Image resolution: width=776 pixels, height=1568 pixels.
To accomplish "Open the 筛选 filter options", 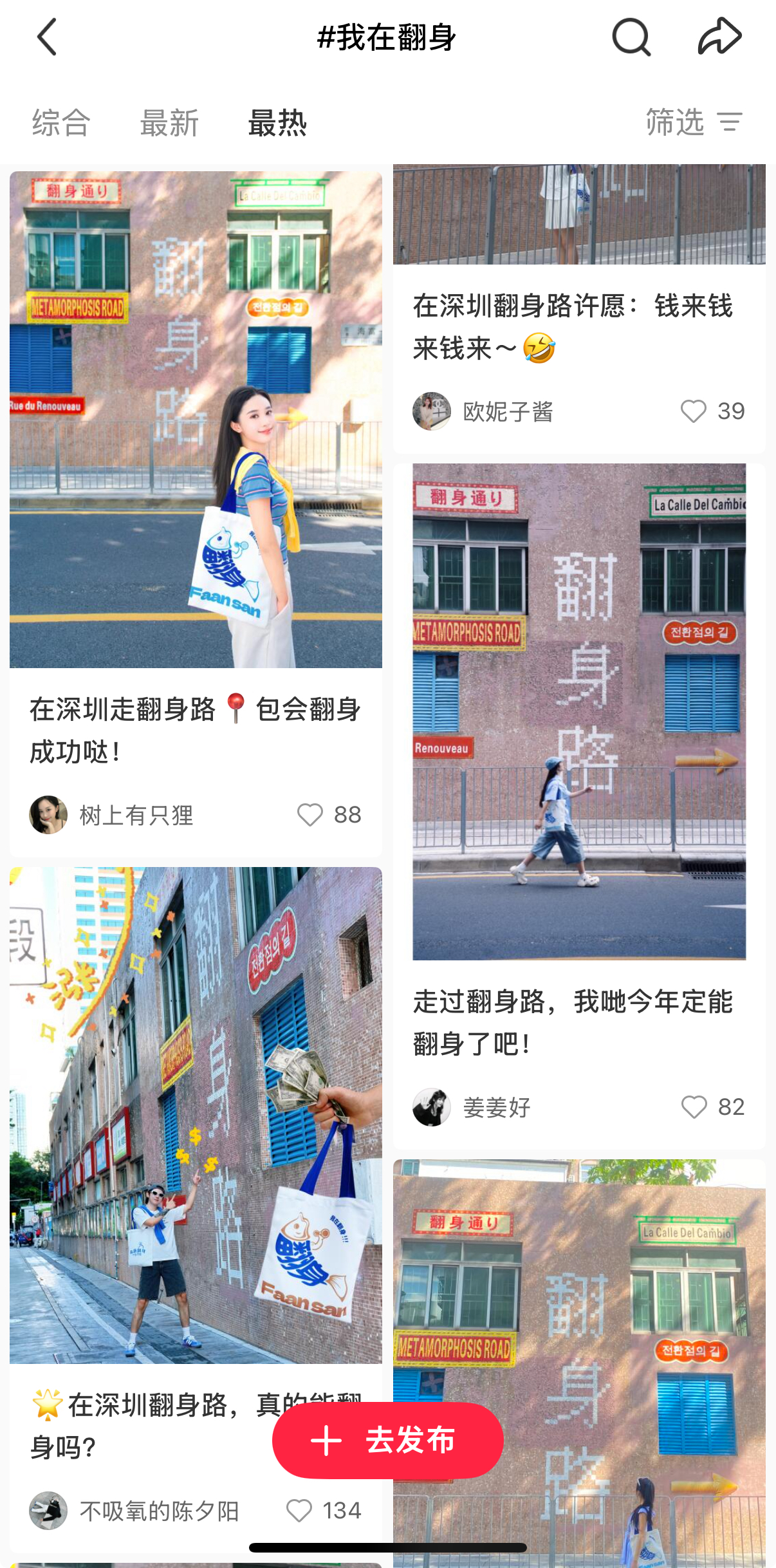I will [x=694, y=122].
